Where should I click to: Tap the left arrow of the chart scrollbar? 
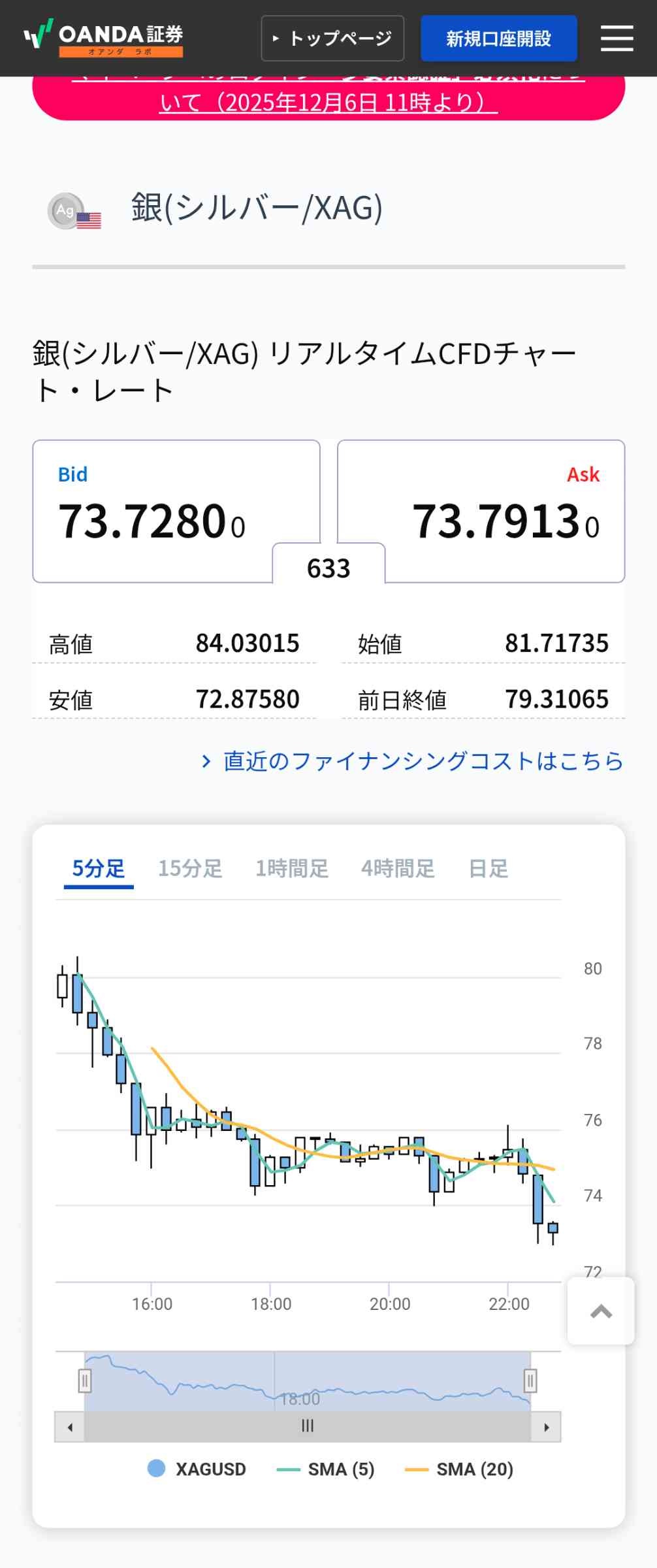click(70, 1427)
